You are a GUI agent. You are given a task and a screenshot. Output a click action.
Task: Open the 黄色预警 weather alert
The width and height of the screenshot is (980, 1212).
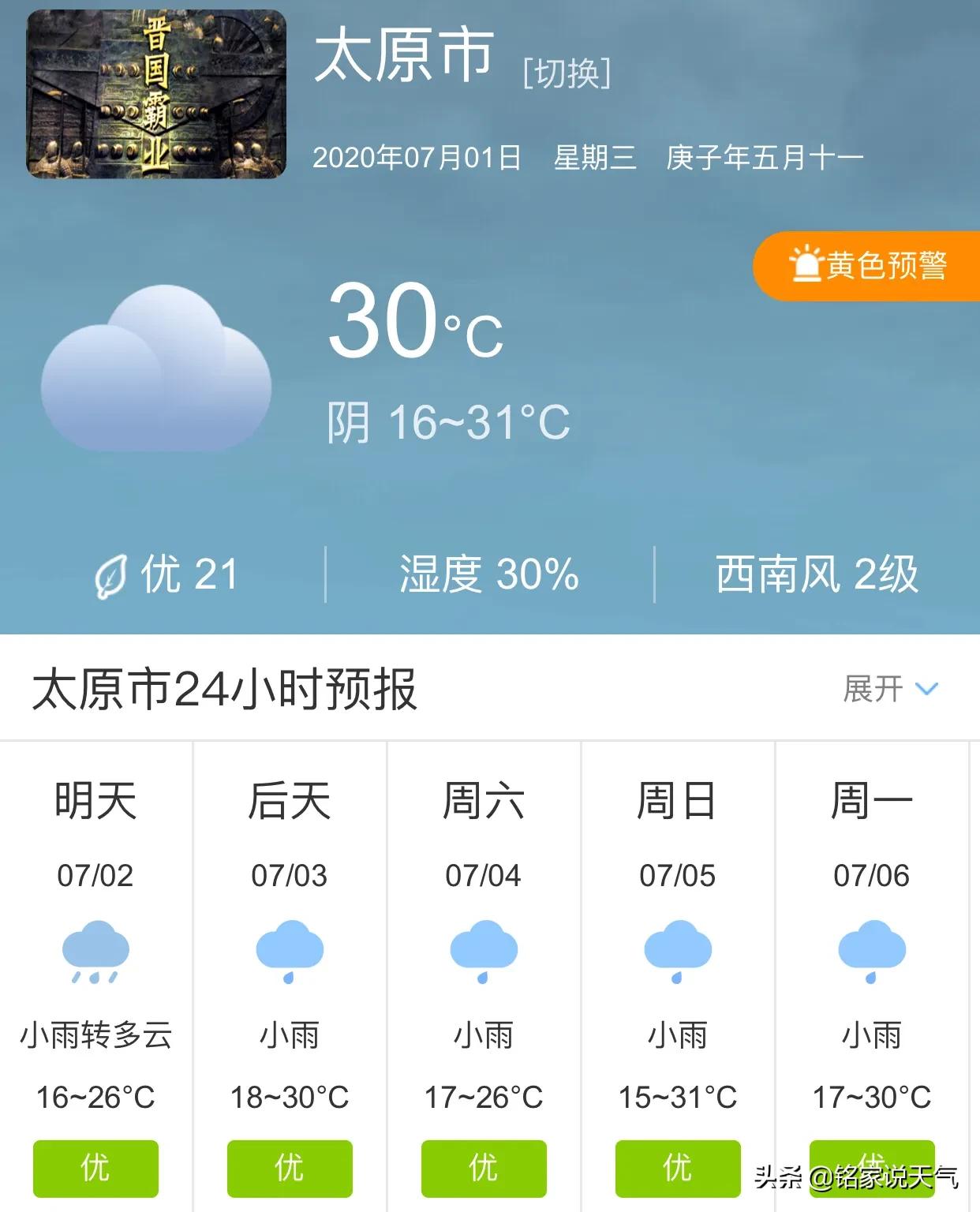coord(868,266)
